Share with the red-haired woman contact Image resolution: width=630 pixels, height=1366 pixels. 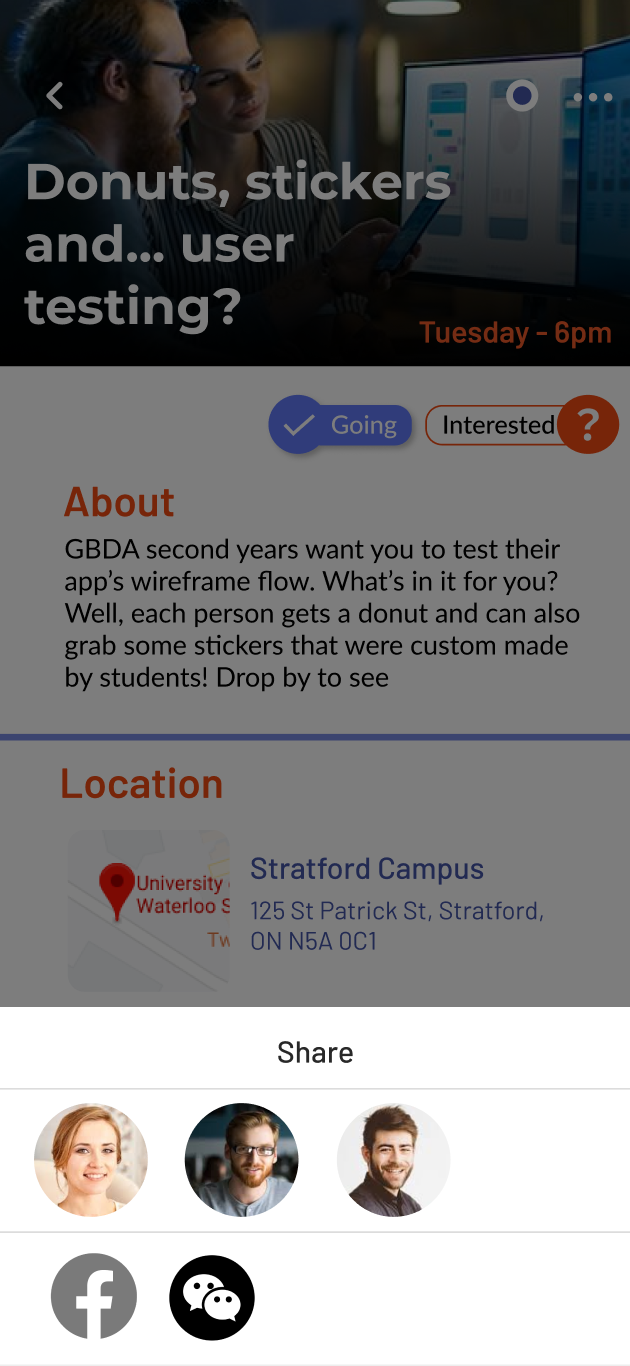(91, 1160)
